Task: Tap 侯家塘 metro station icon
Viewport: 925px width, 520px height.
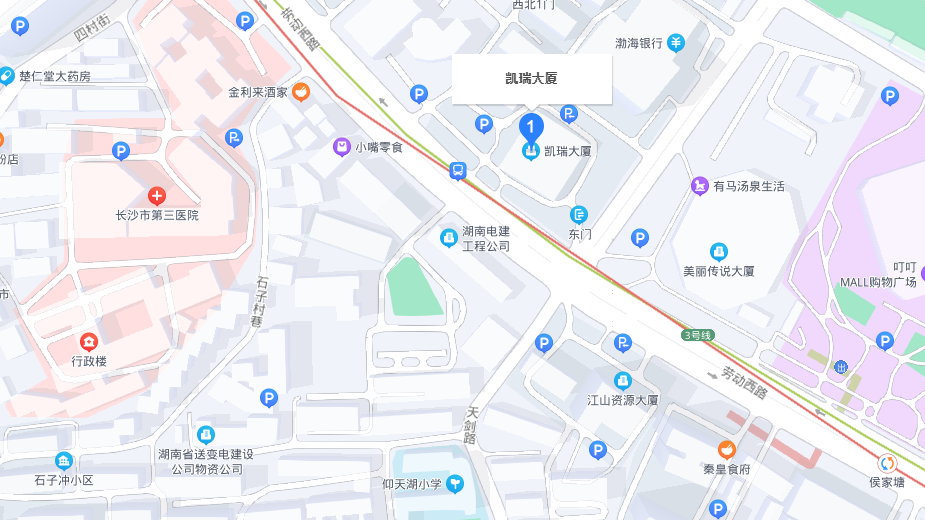Action: [x=886, y=463]
